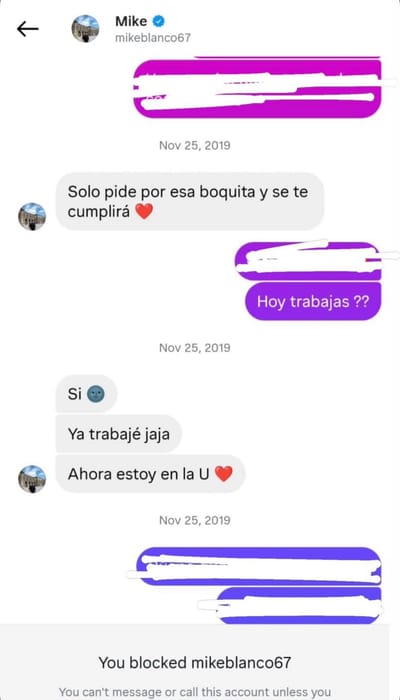The height and width of the screenshot is (700, 400).
Task: Open the mikeblanco67 name in the header
Action: click(153, 38)
